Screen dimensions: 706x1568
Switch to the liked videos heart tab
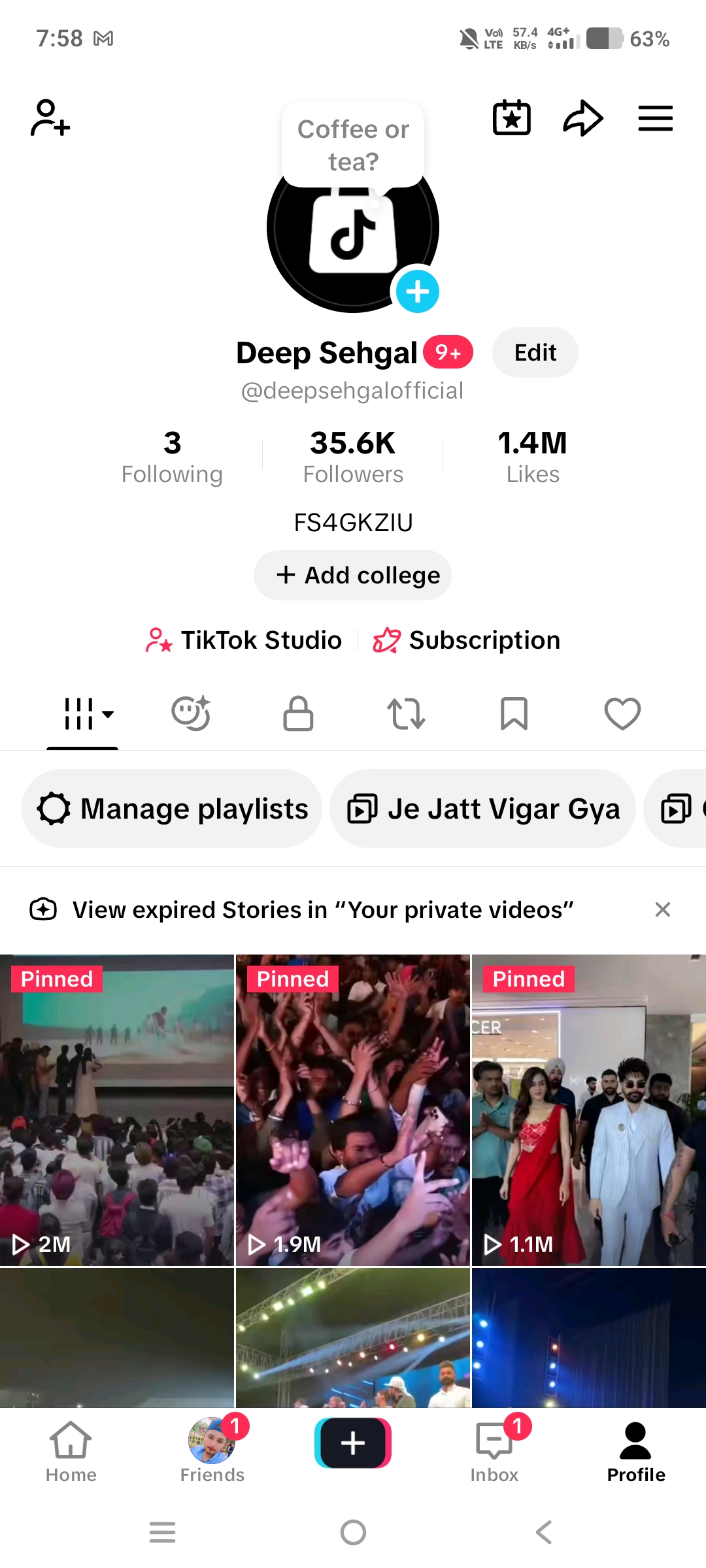pos(622,713)
